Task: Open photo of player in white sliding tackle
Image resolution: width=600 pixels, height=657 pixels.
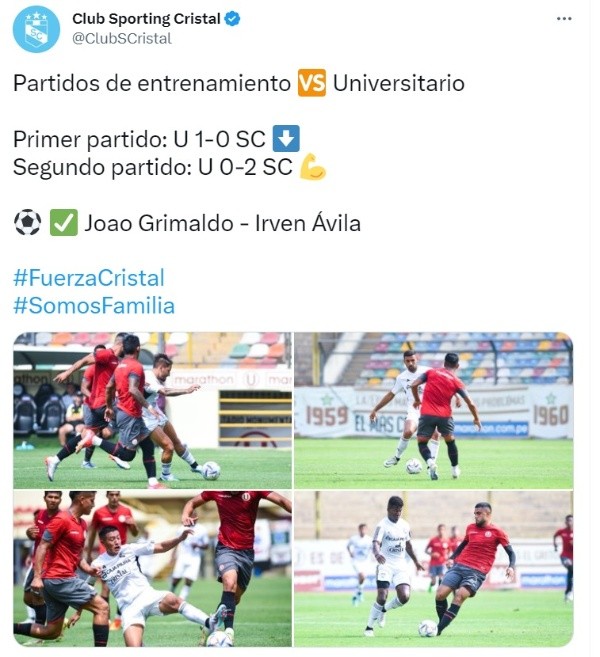Action: click(153, 568)
